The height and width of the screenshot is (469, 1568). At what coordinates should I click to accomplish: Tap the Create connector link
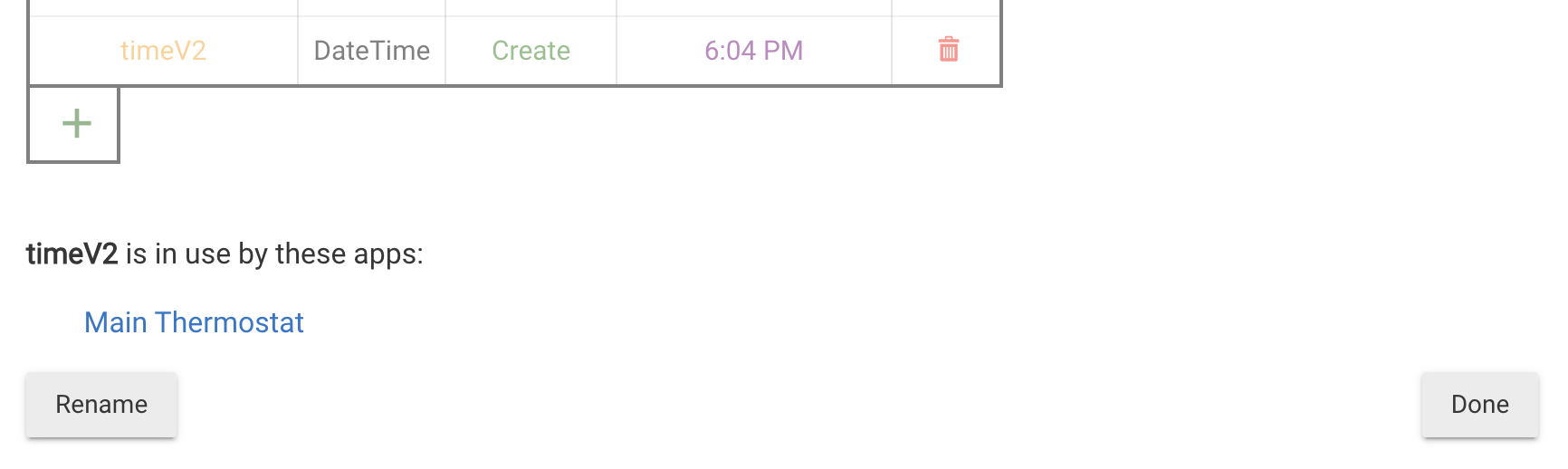(x=531, y=51)
